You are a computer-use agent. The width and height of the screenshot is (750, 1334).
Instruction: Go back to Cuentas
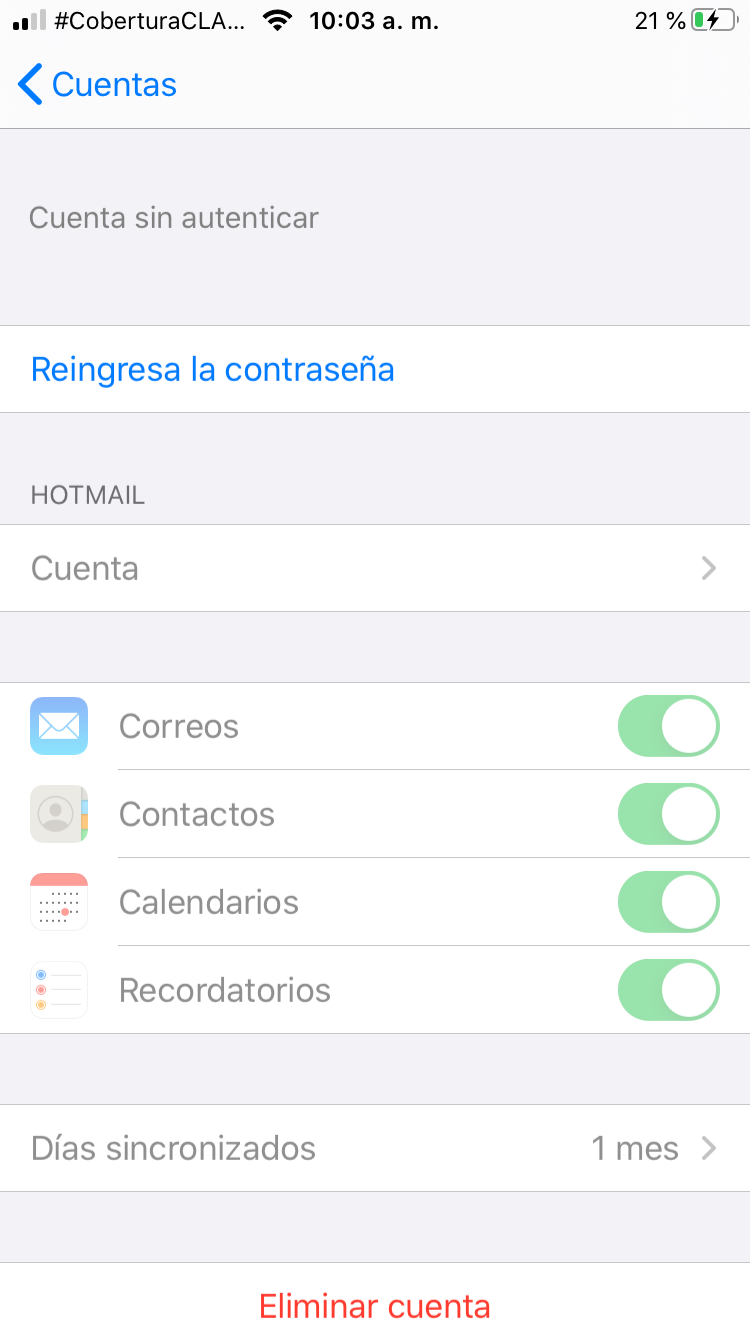pos(98,85)
